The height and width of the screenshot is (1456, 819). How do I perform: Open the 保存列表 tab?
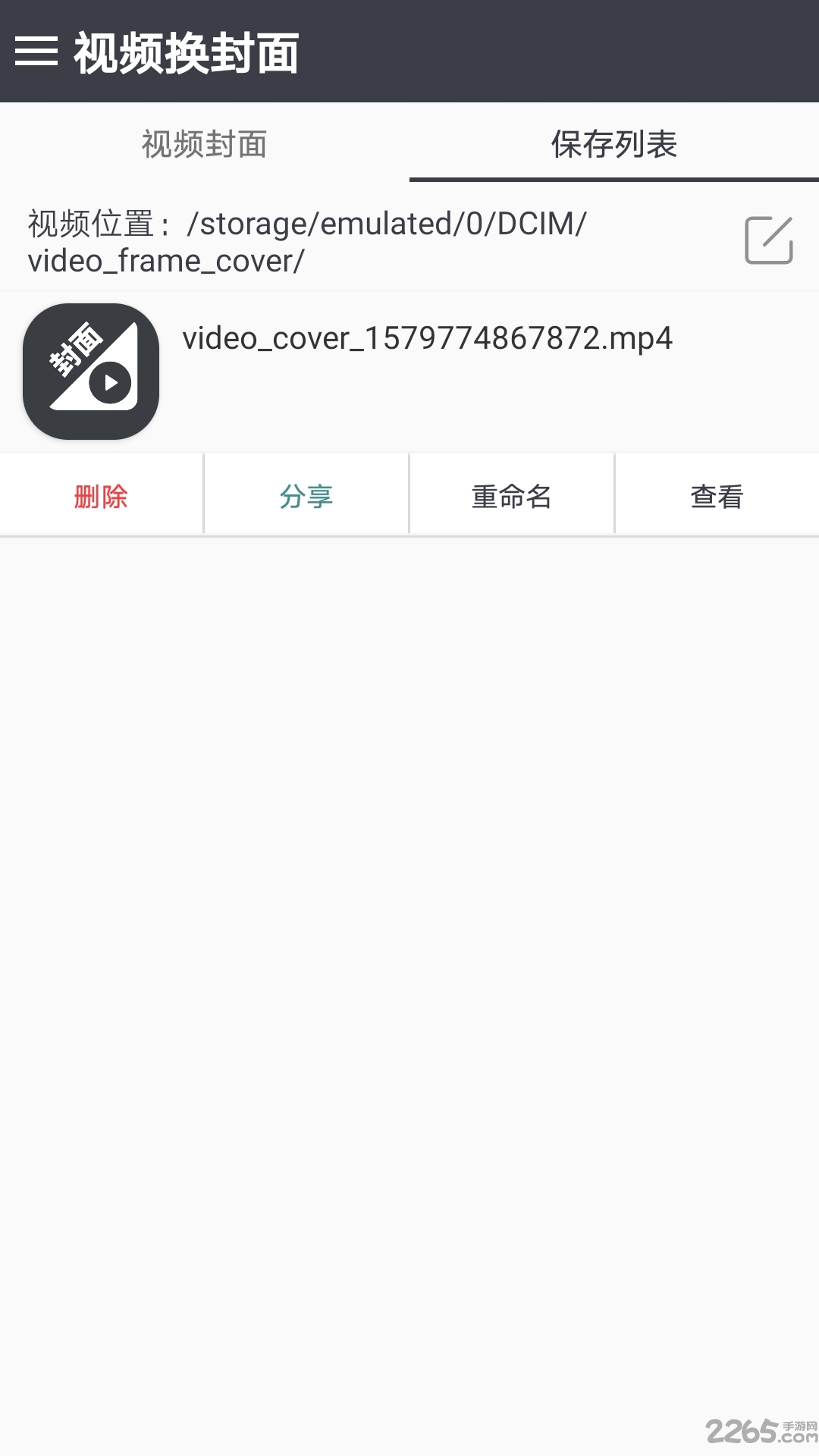(x=614, y=146)
